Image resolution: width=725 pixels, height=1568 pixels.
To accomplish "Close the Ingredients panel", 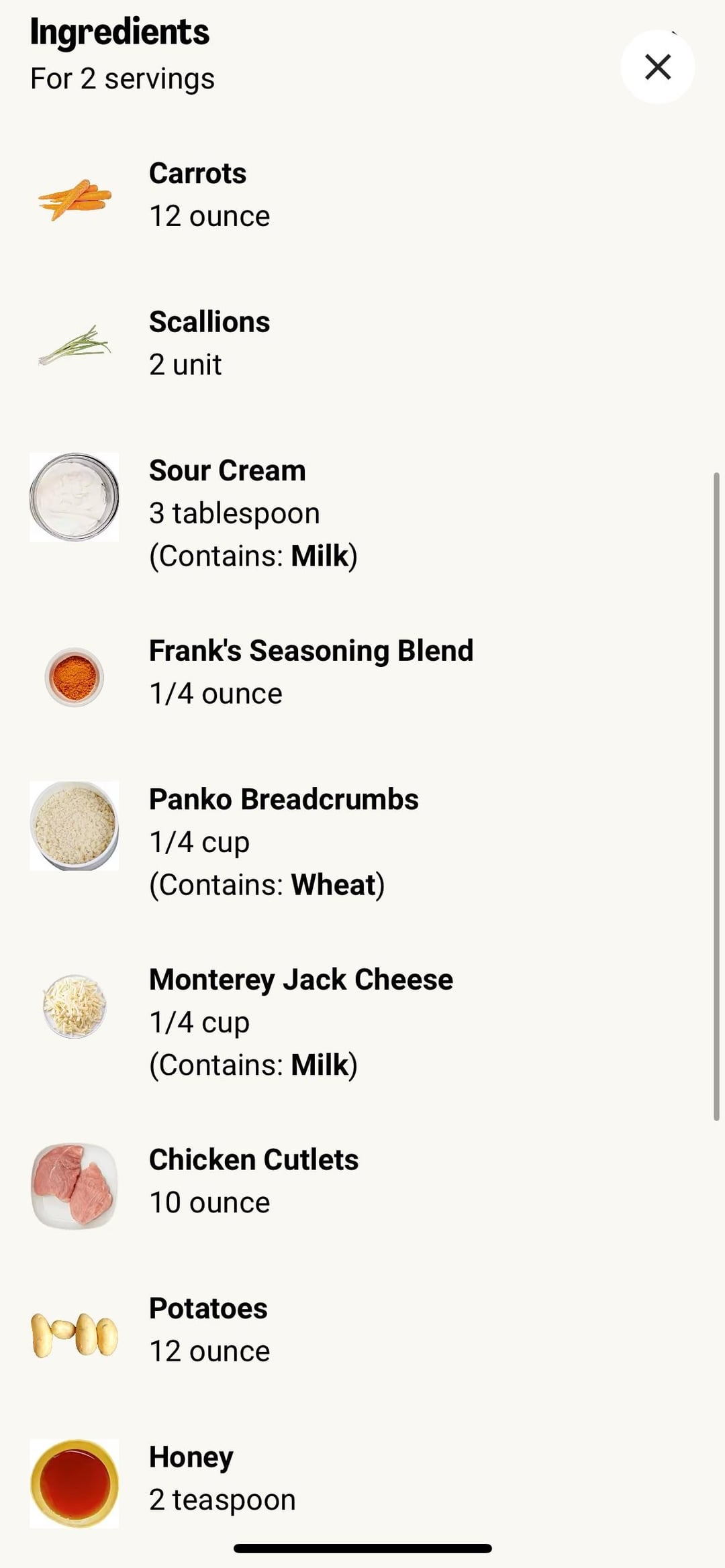I will pos(657,67).
